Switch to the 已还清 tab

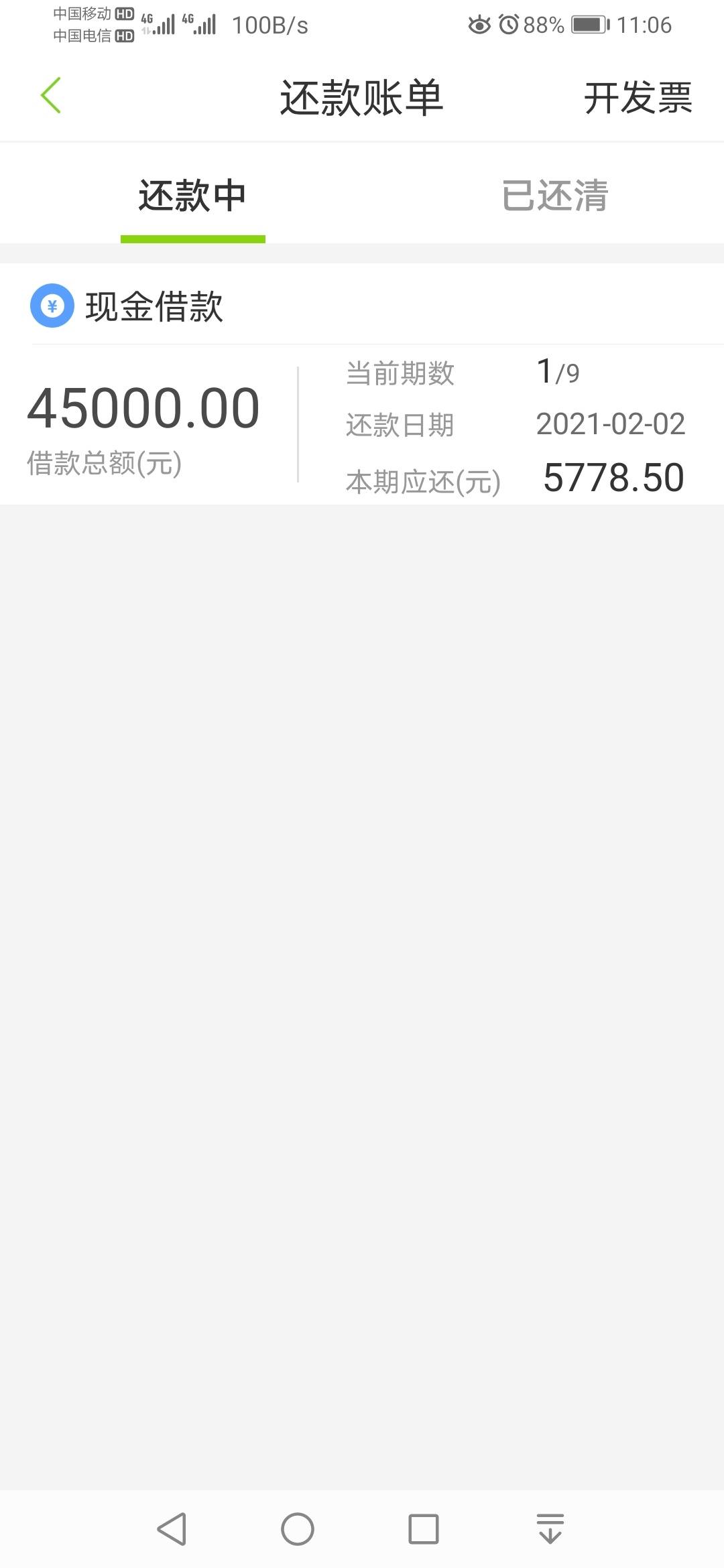click(554, 196)
